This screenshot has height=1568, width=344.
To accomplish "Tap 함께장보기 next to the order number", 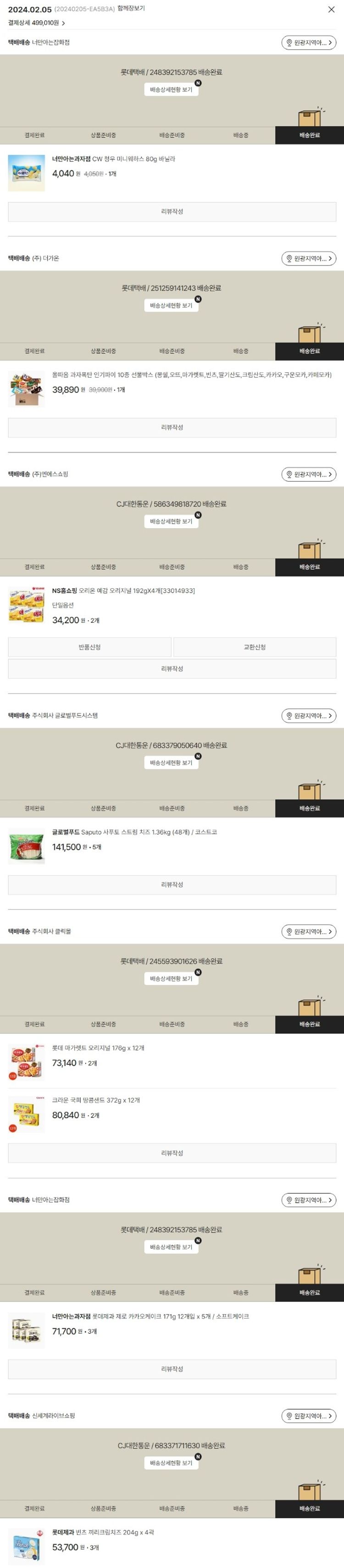I will tap(131, 9).
